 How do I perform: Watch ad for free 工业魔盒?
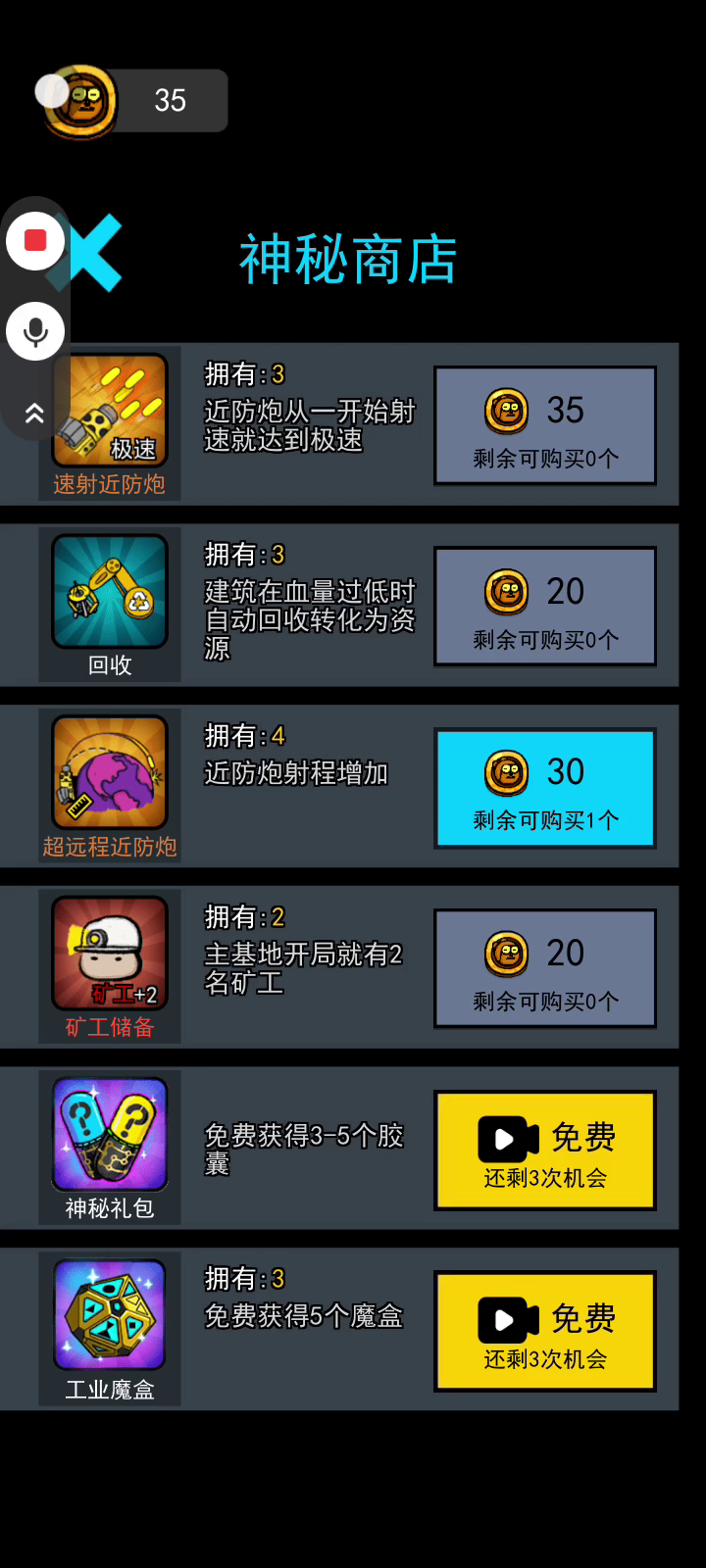(545, 1331)
